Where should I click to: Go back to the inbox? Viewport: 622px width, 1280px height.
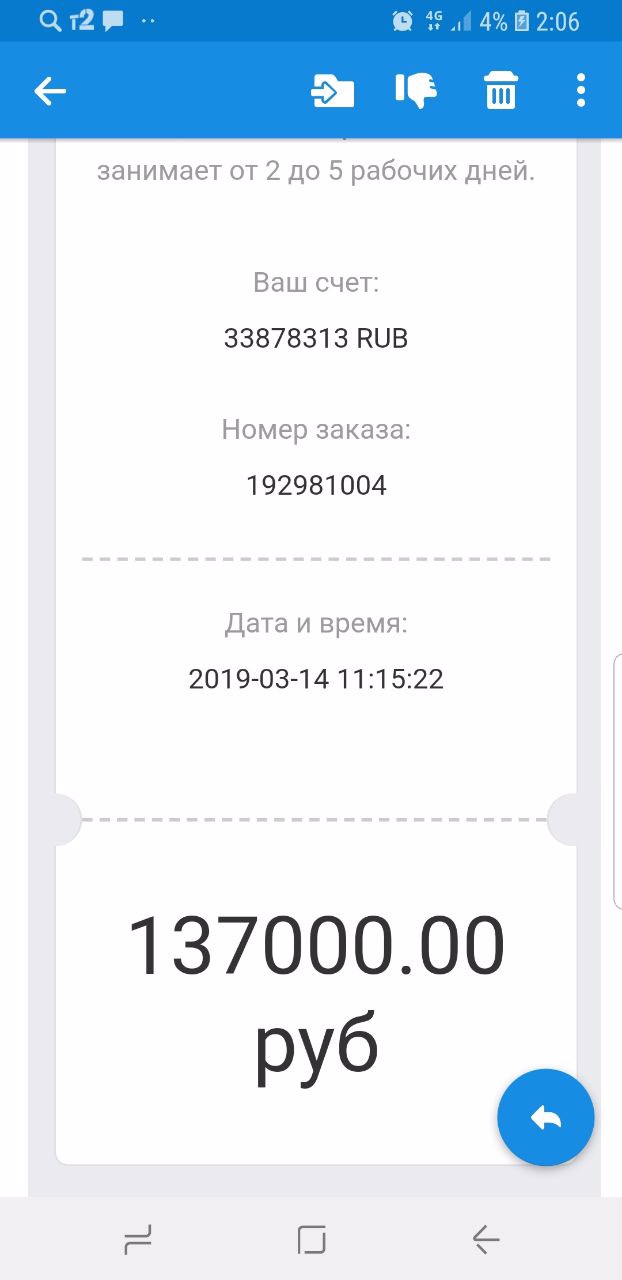(x=50, y=92)
